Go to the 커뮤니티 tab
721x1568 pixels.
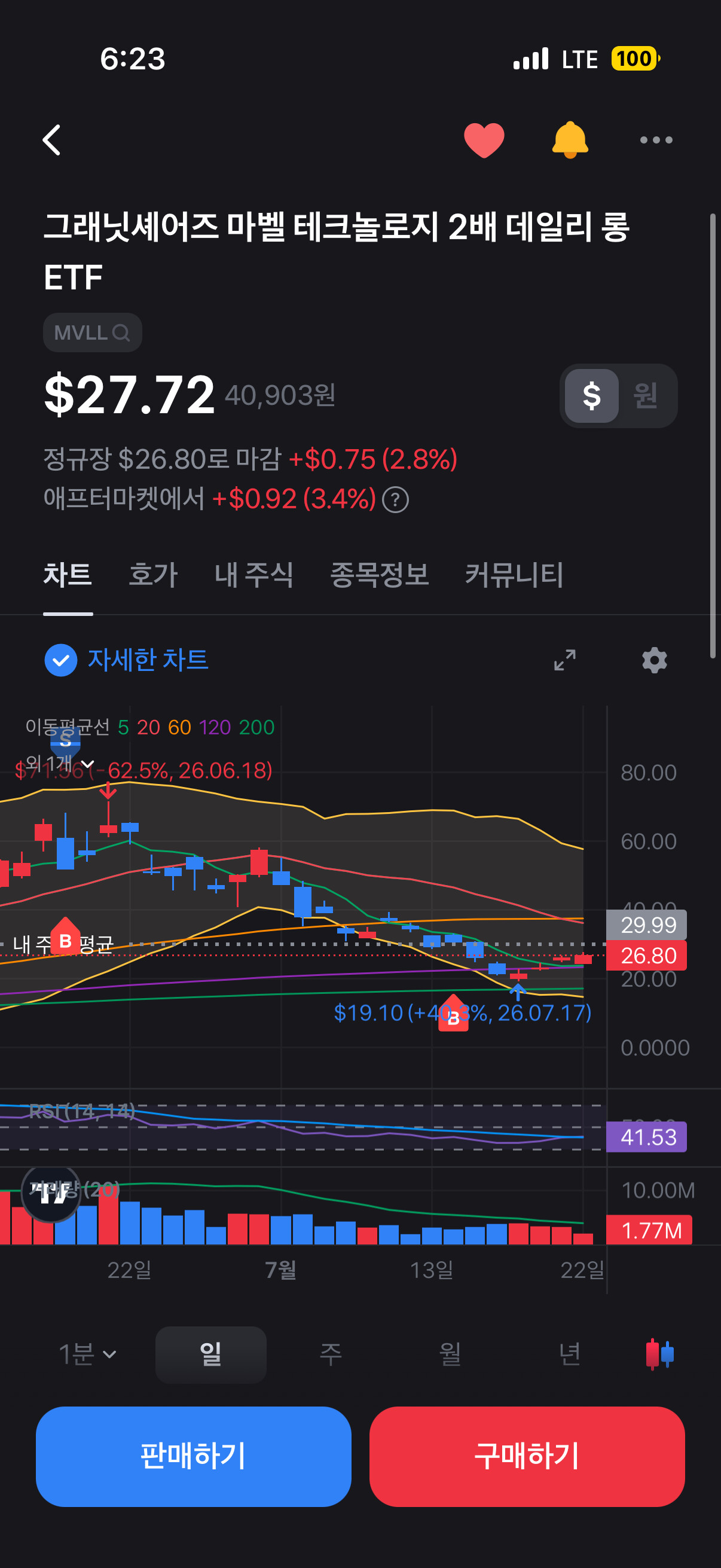coord(514,575)
